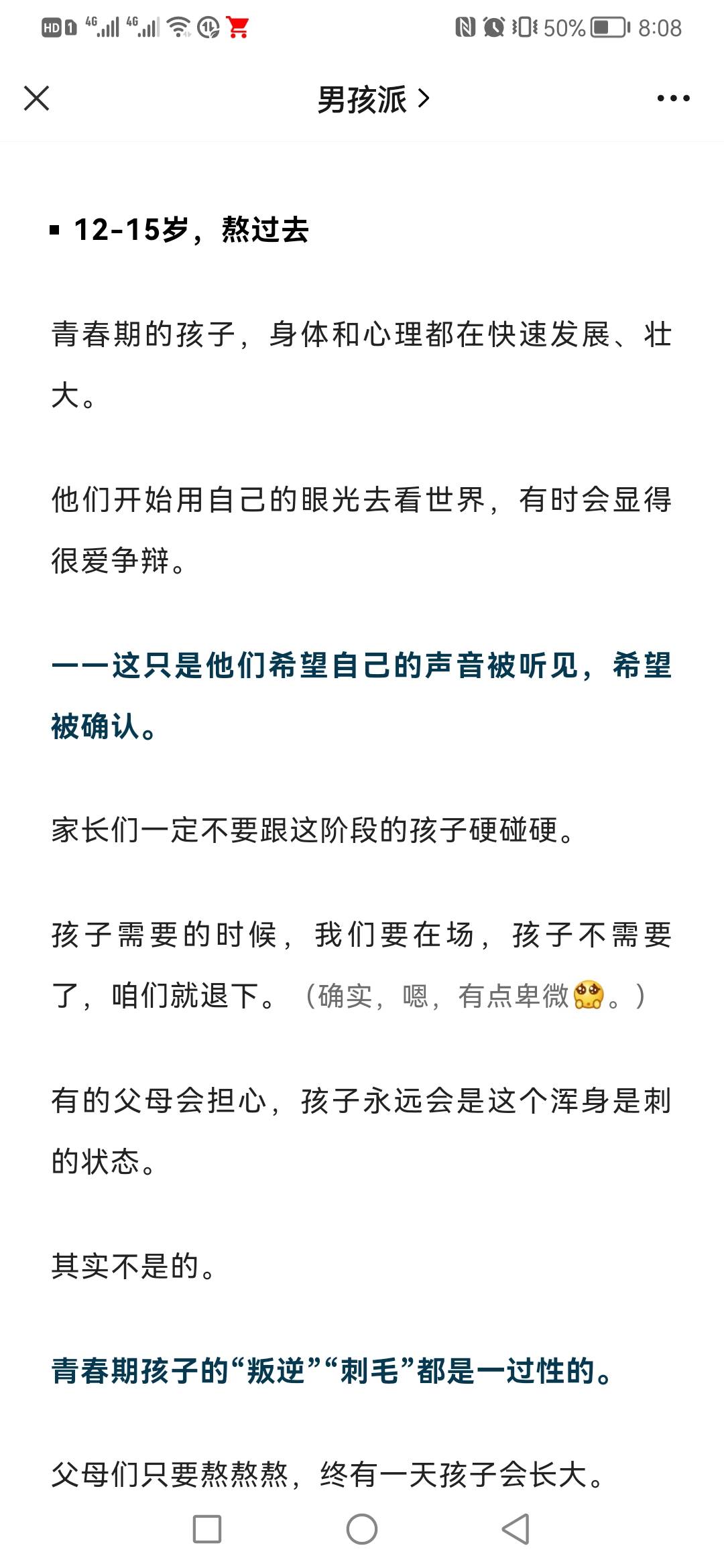Tap the alarm clock status bar icon
This screenshot has width=724, height=1568.
493,25
